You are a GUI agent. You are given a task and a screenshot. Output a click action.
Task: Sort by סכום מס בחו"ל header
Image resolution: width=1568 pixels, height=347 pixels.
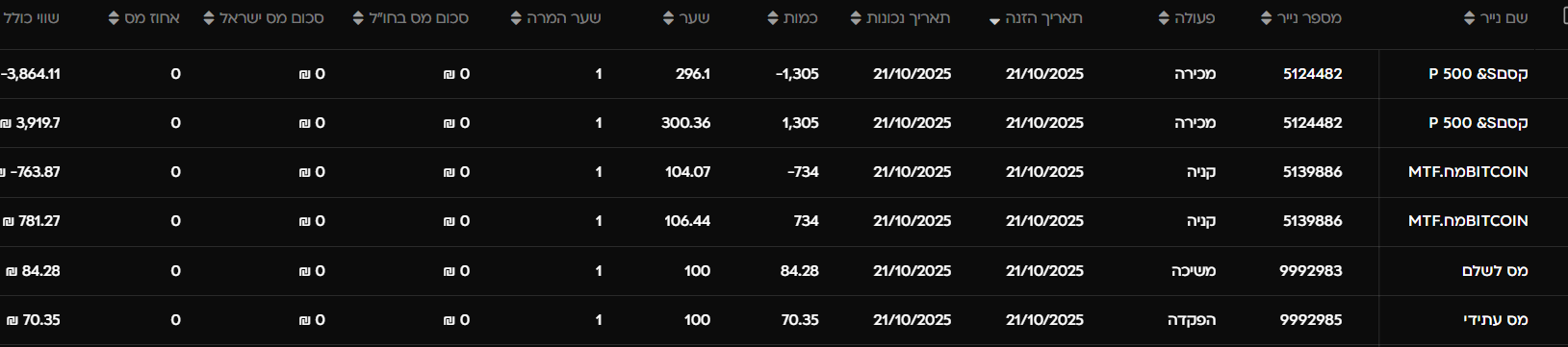(x=411, y=18)
